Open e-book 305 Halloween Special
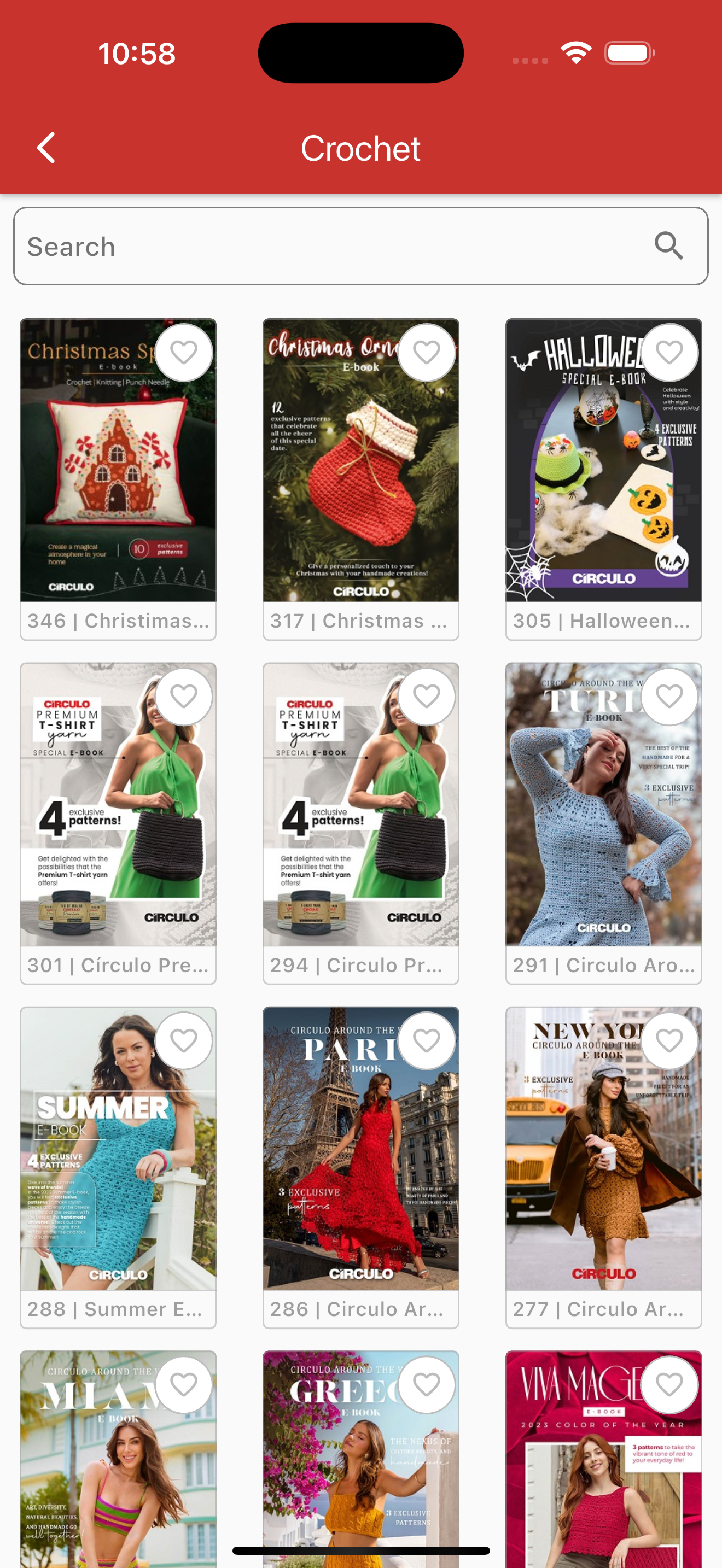Image resolution: width=722 pixels, height=1568 pixels. click(603, 479)
